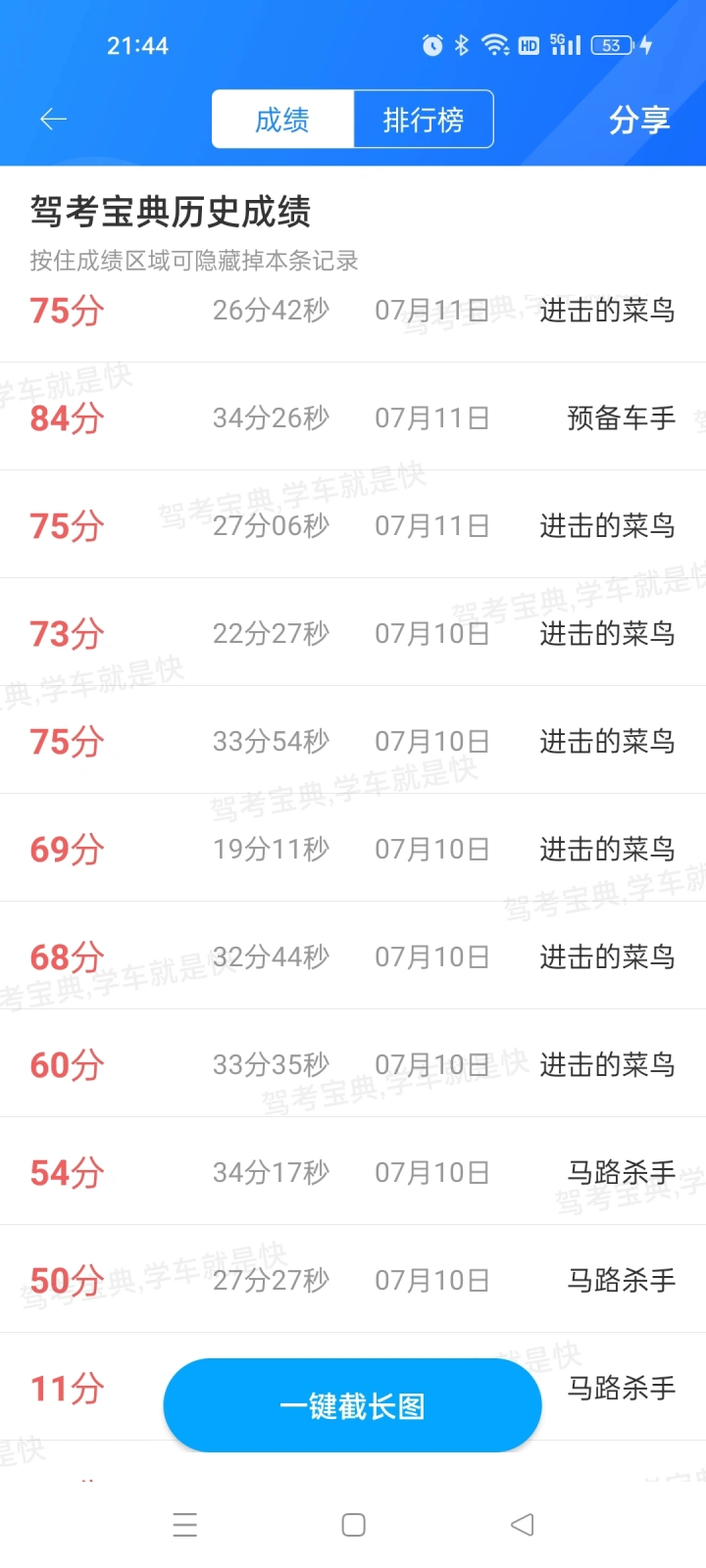The width and height of the screenshot is (706, 1568).
Task: Open the 84分 预备车手 record
Action: click(x=353, y=418)
